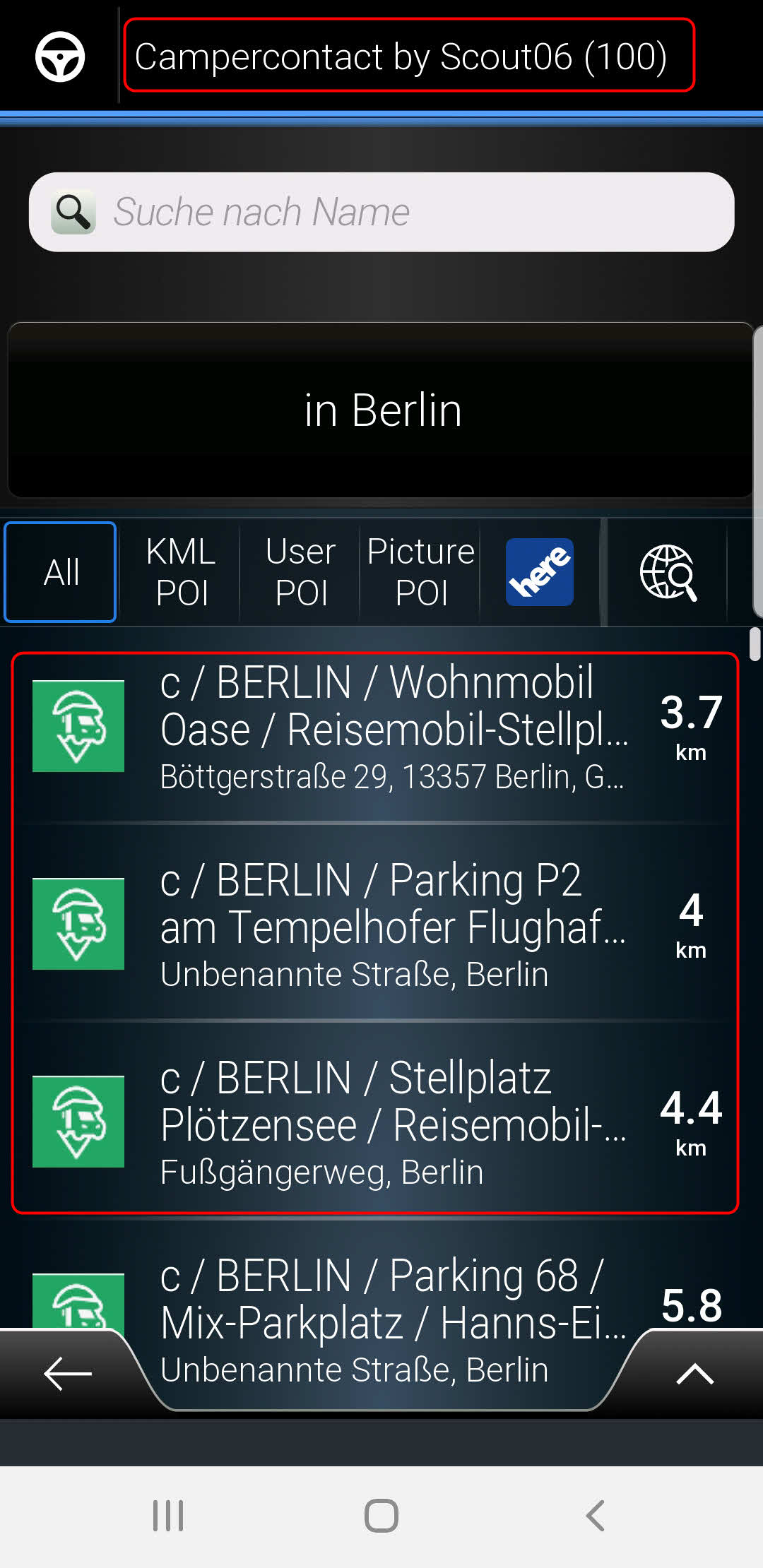
Task: Tap the system home button
Action: coord(381,1516)
